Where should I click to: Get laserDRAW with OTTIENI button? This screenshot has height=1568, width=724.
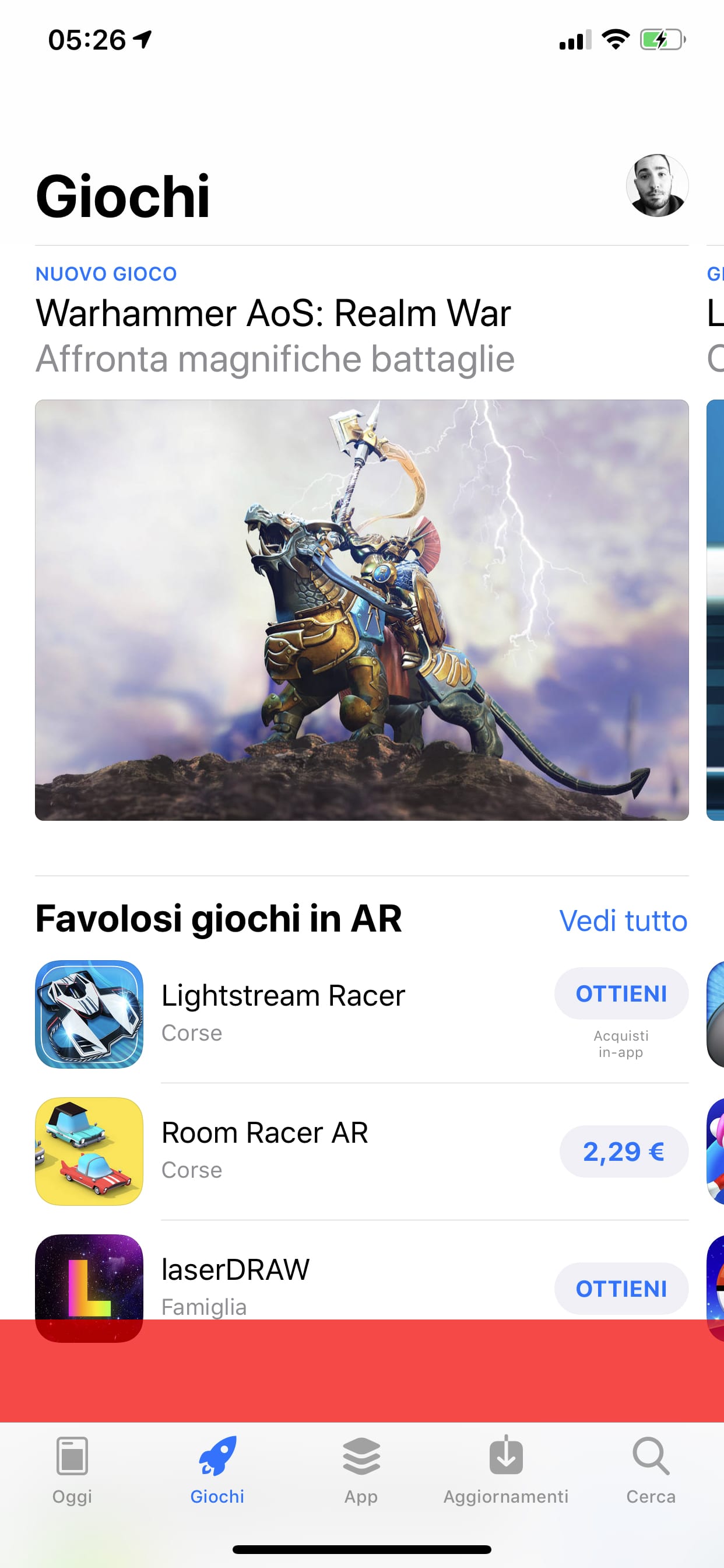click(x=621, y=1289)
